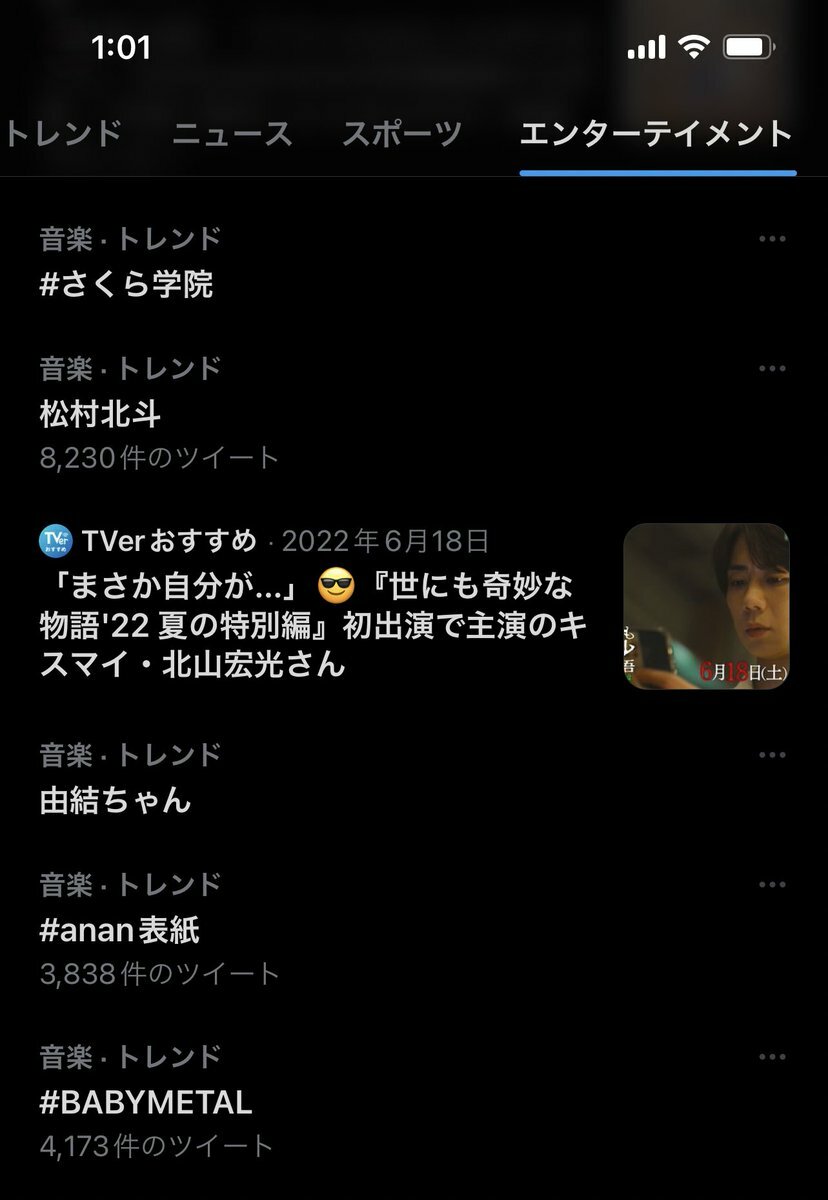Switch to the ニュース tab

click(x=232, y=134)
